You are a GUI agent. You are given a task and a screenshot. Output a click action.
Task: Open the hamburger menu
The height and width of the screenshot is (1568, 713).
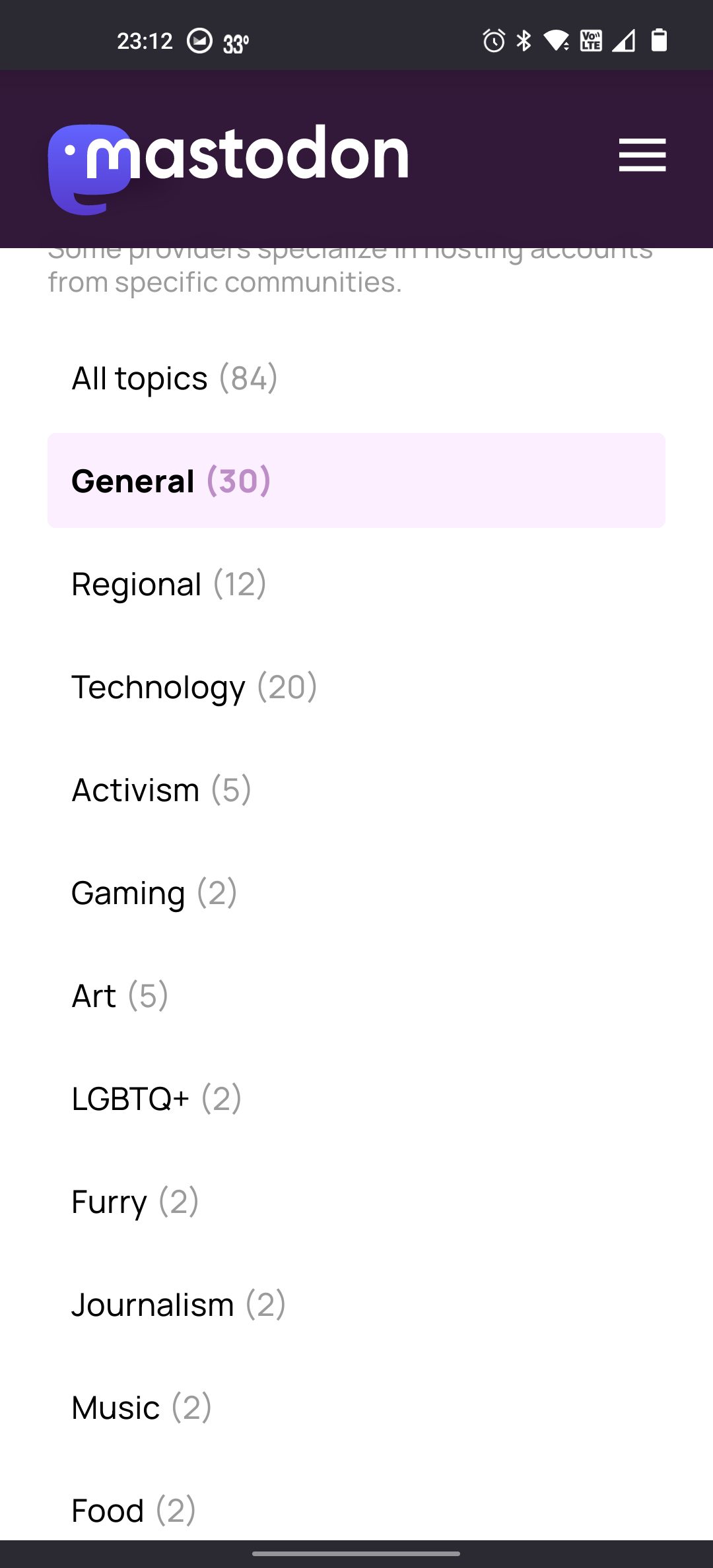coord(642,155)
